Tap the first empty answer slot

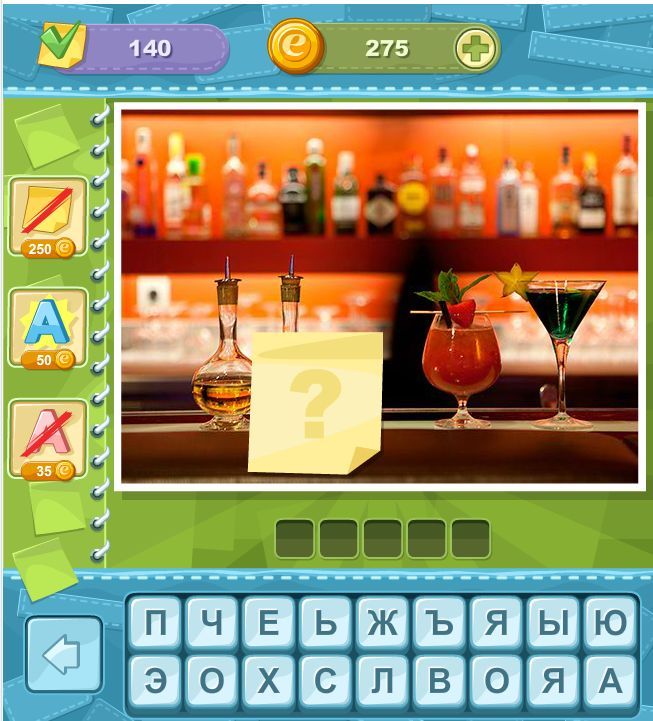click(x=294, y=539)
